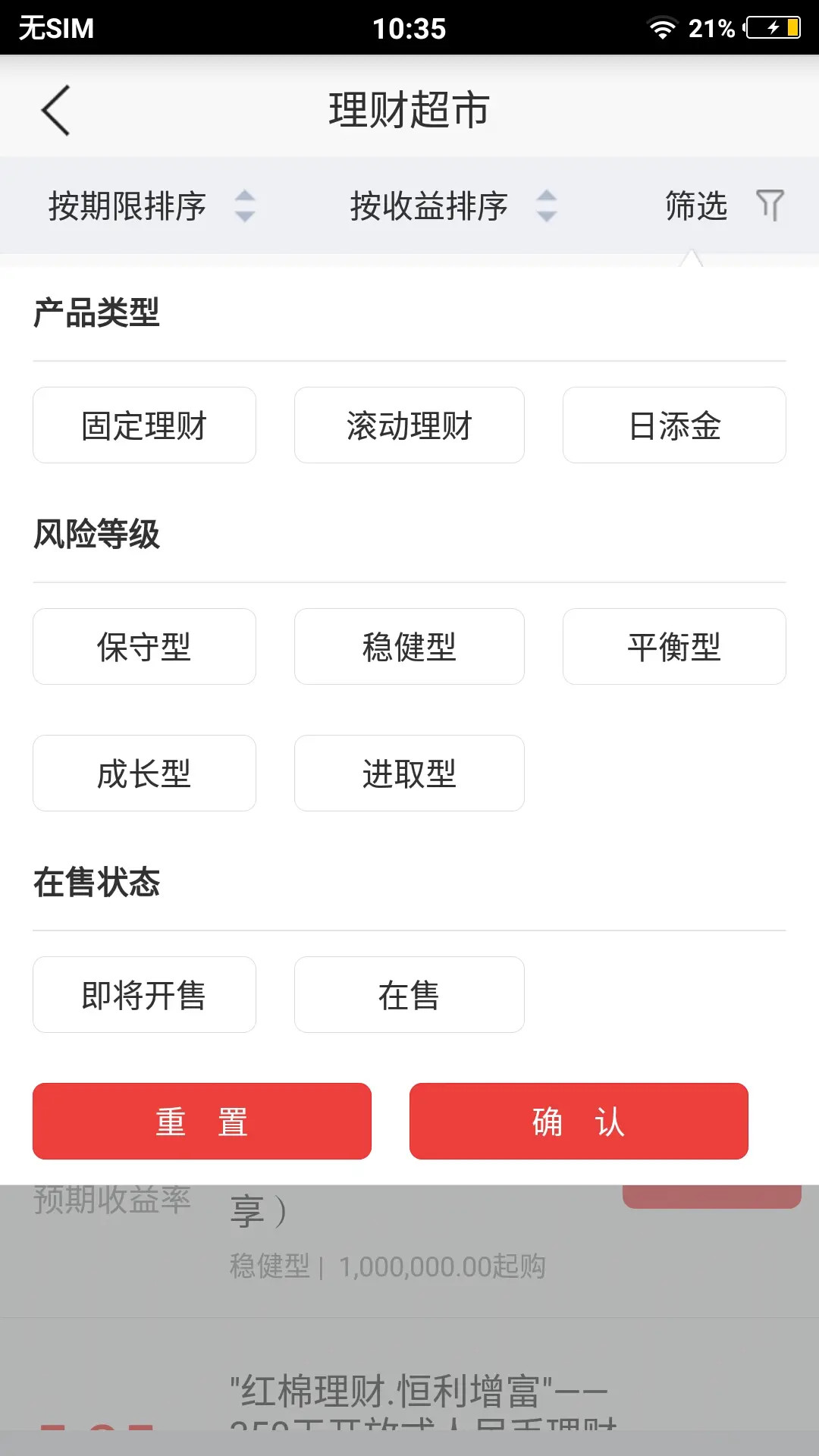This screenshot has height=1456, width=819.
Task: Filter by 保守型 risk level
Action: point(144,647)
